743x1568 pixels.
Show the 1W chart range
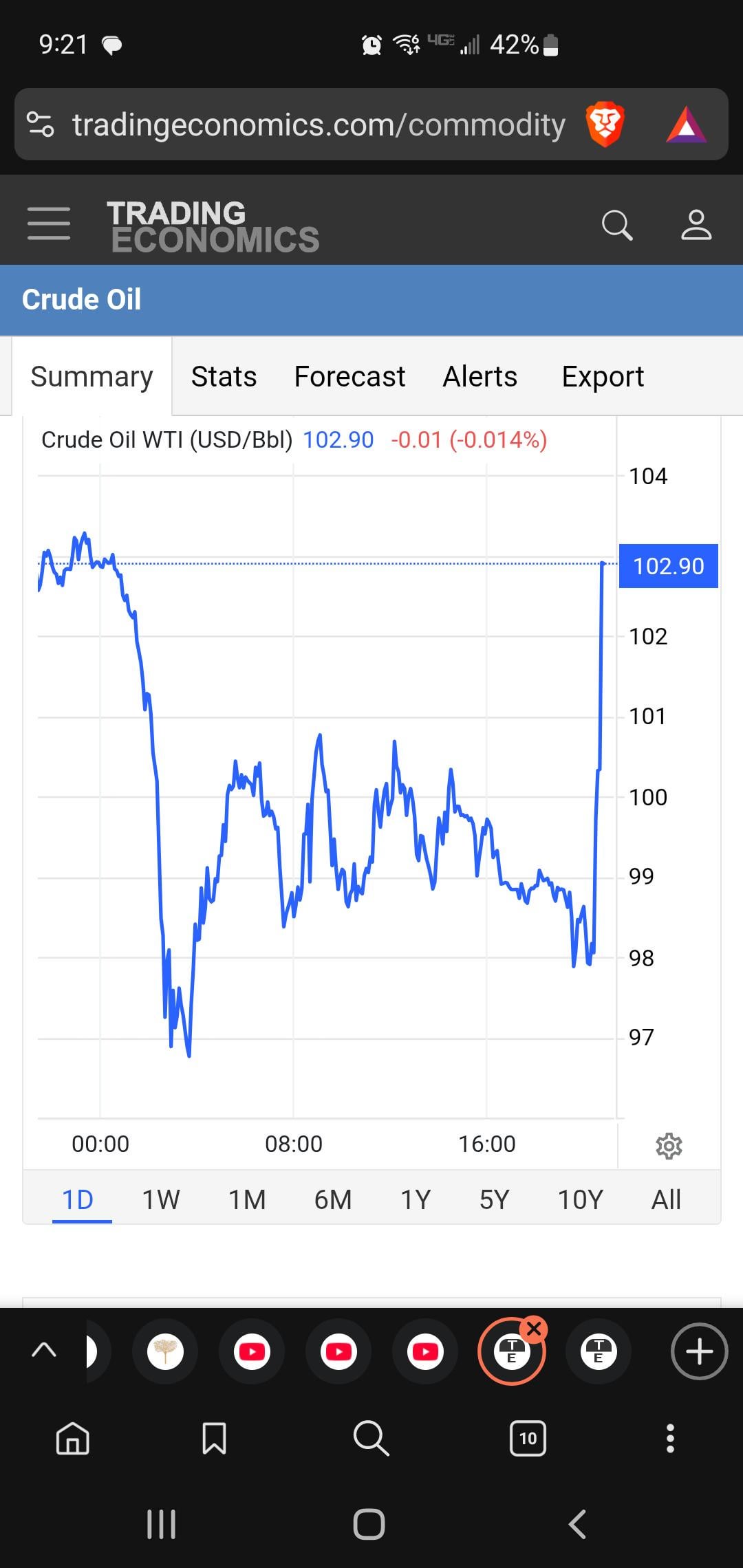[x=161, y=1200]
